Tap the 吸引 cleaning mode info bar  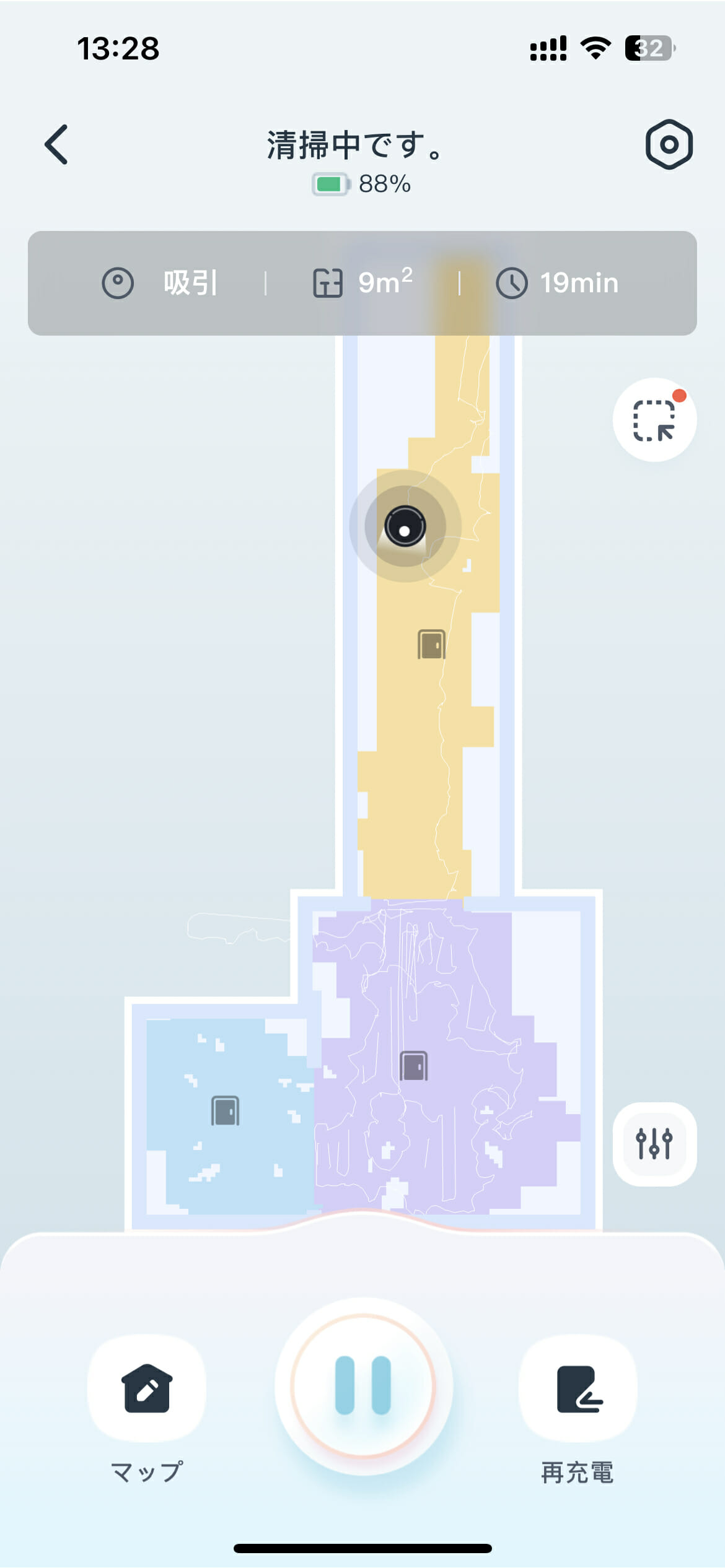[x=161, y=283]
